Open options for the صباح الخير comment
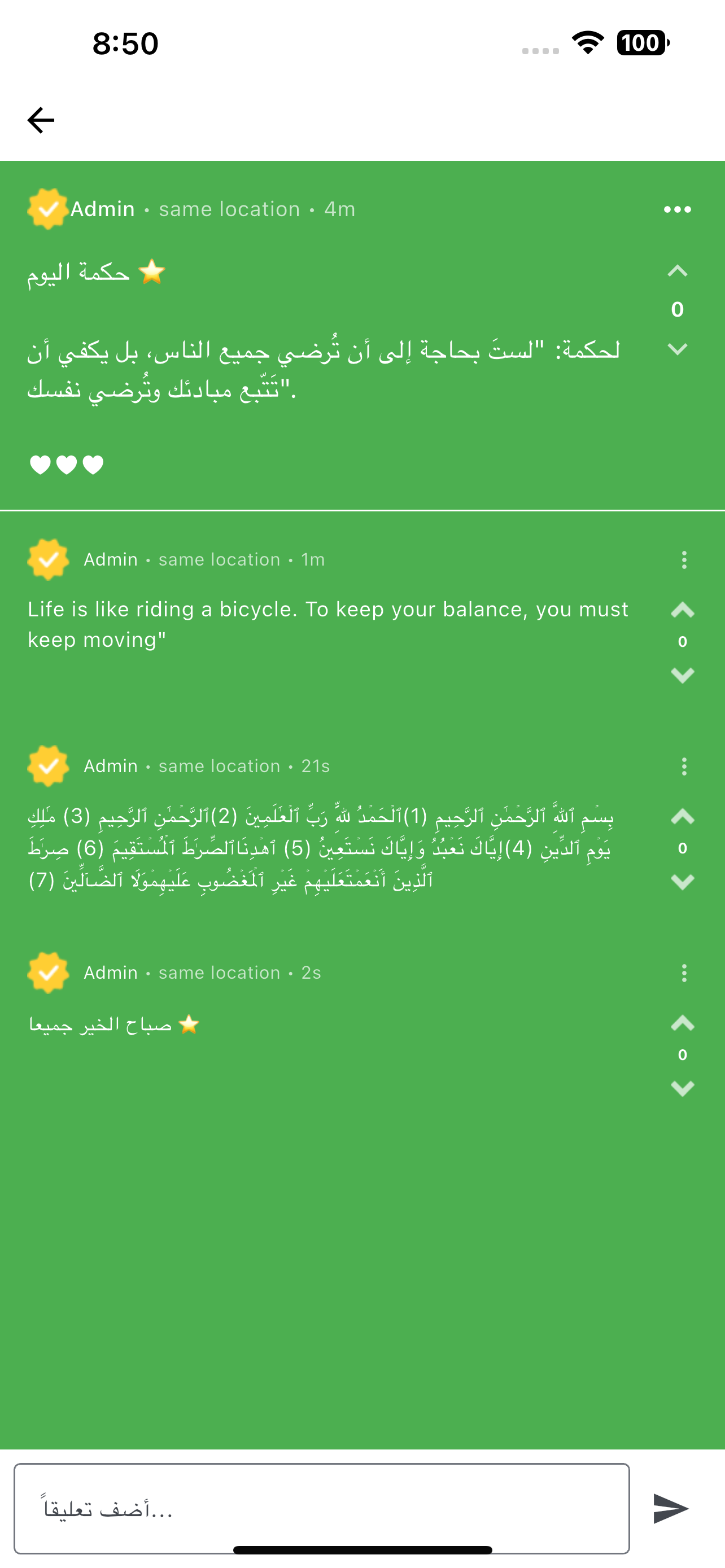Screen dimensions: 725x1568 tap(684, 973)
